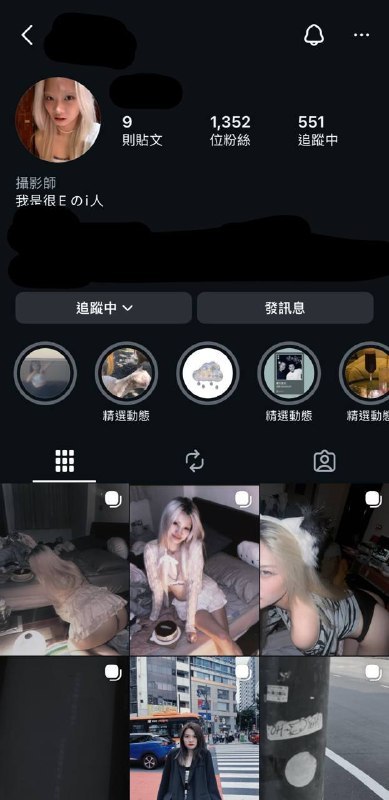The image size is (389, 800).
Task: Open the highlight showing two men's photo
Action: 289,373
